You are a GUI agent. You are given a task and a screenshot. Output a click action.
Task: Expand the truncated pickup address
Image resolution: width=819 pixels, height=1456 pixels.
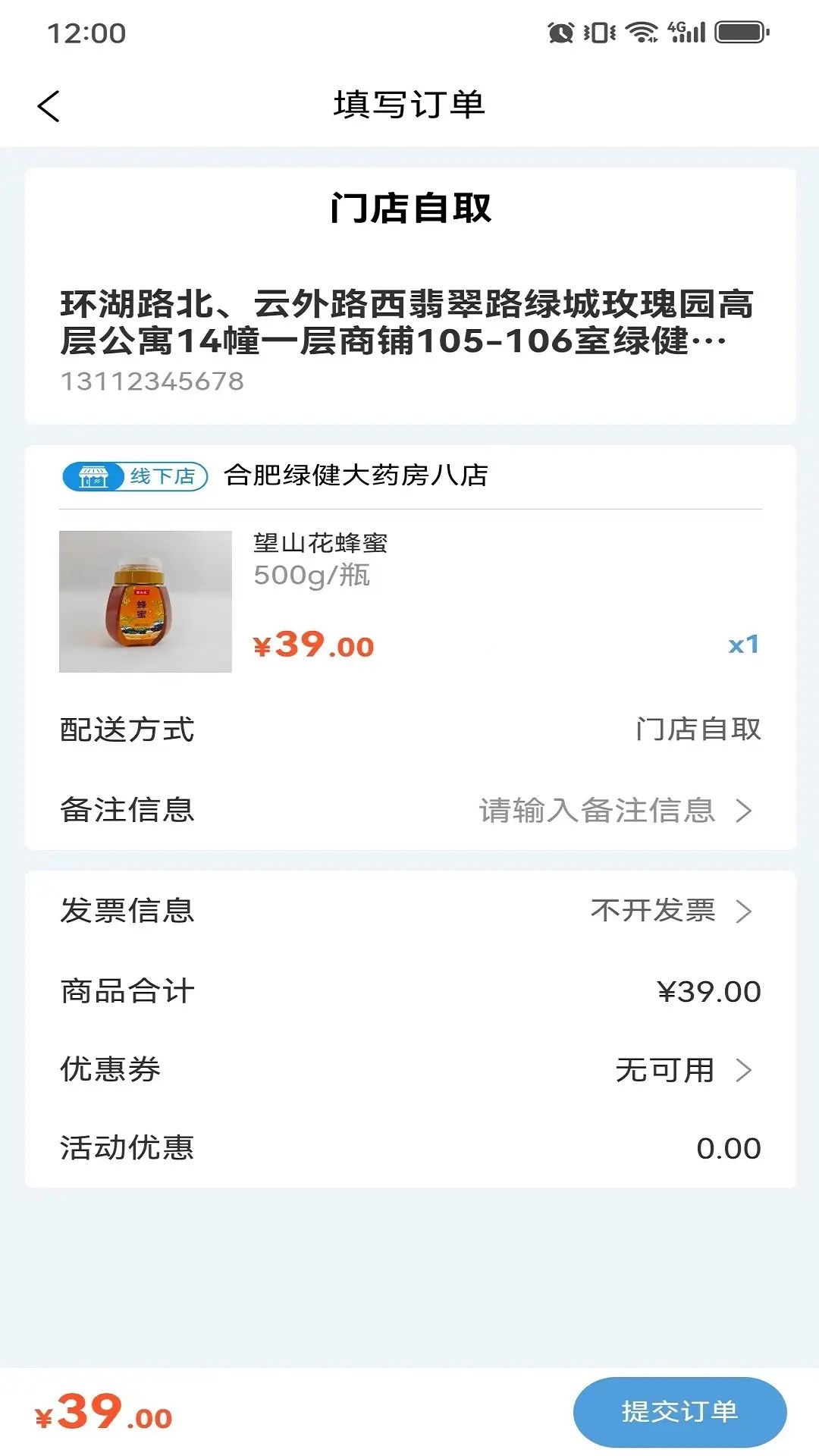(x=409, y=322)
